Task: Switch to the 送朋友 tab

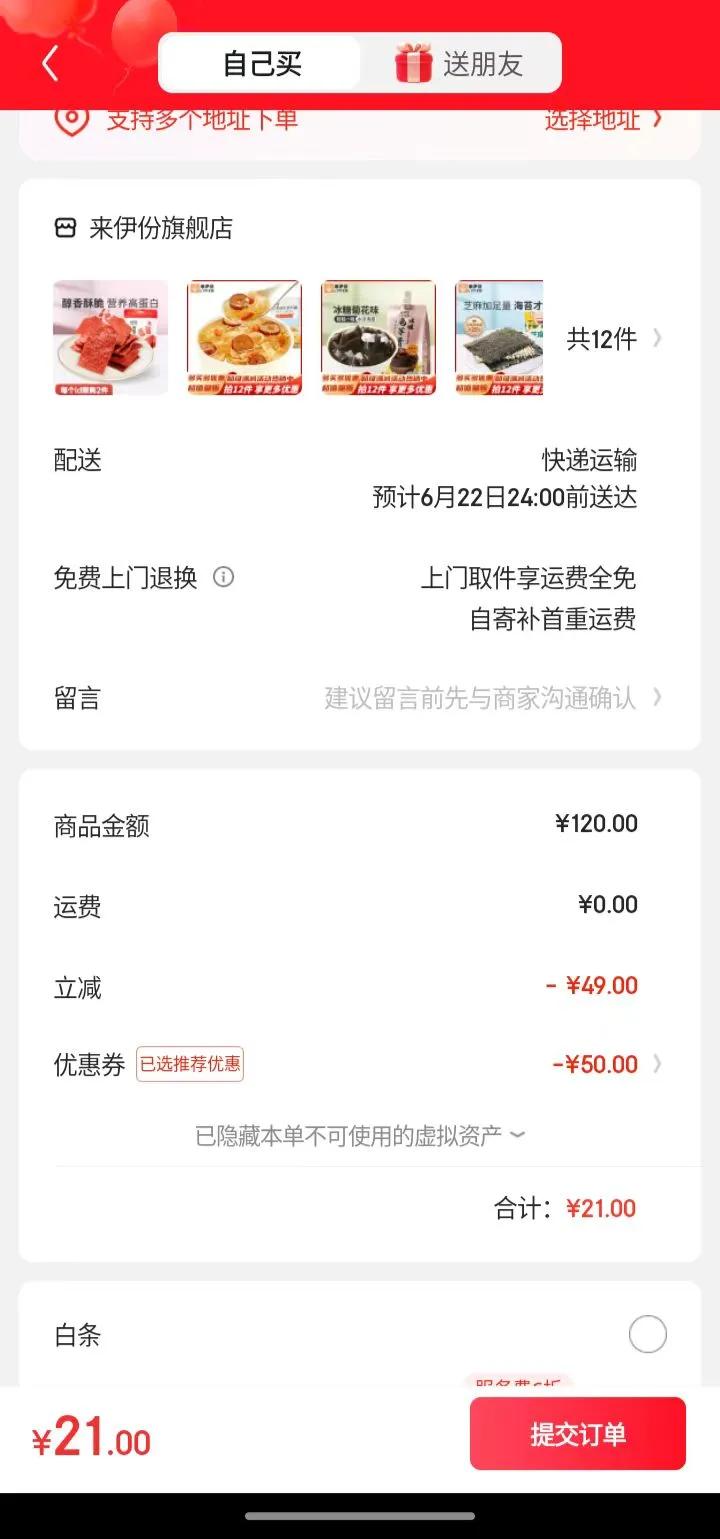Action: coord(461,64)
